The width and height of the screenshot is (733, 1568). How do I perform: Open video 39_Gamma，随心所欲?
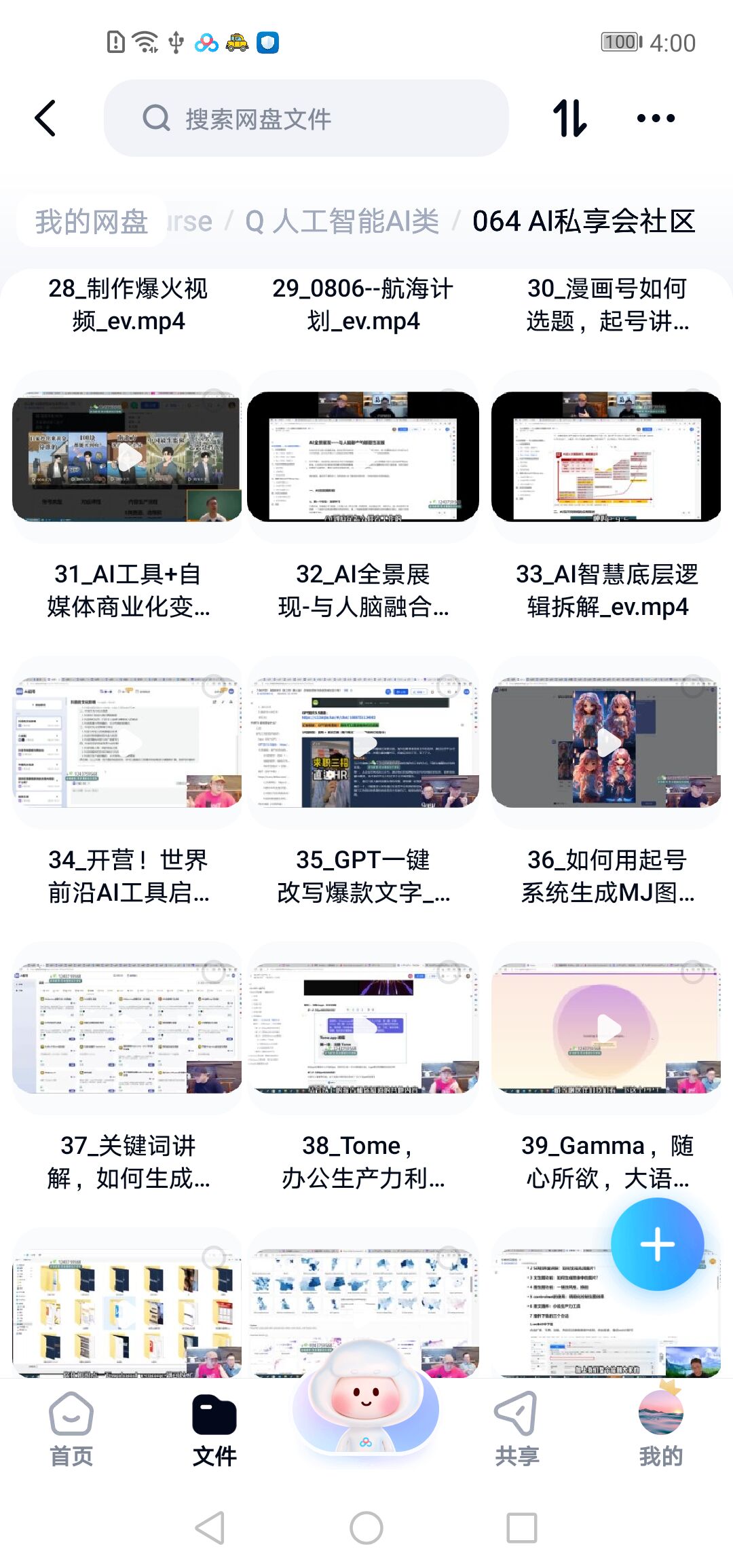click(606, 1028)
